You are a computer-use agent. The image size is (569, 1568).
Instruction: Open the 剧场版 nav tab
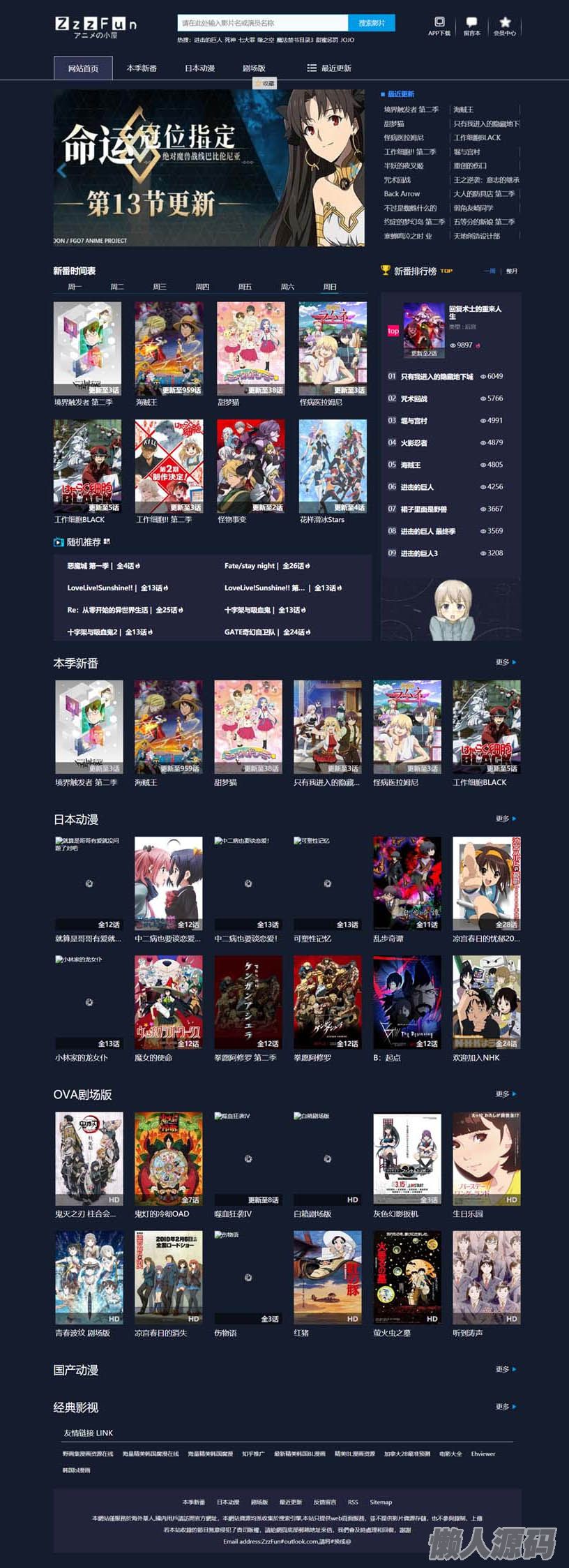click(x=254, y=68)
